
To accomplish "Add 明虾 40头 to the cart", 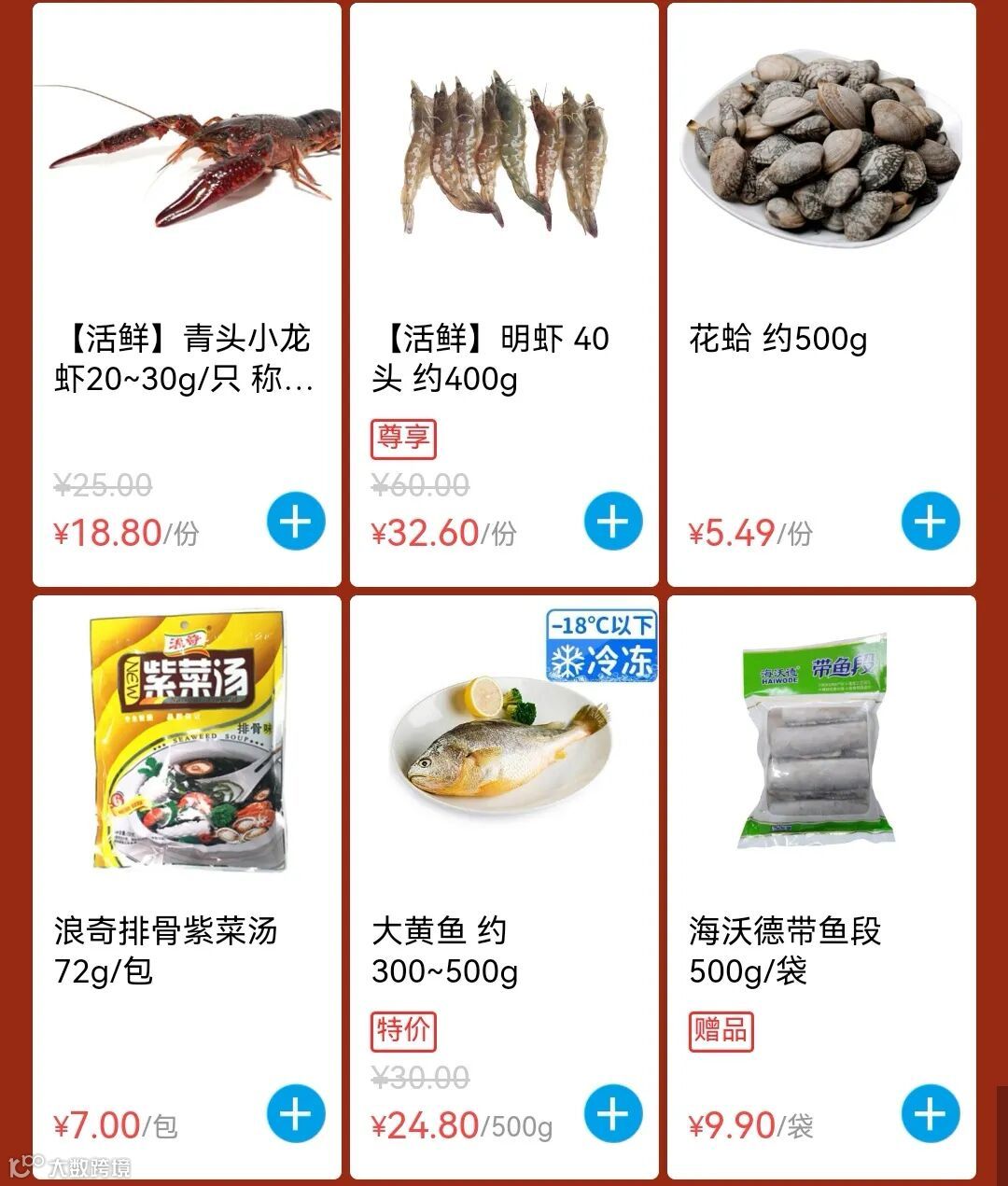I will (613, 522).
